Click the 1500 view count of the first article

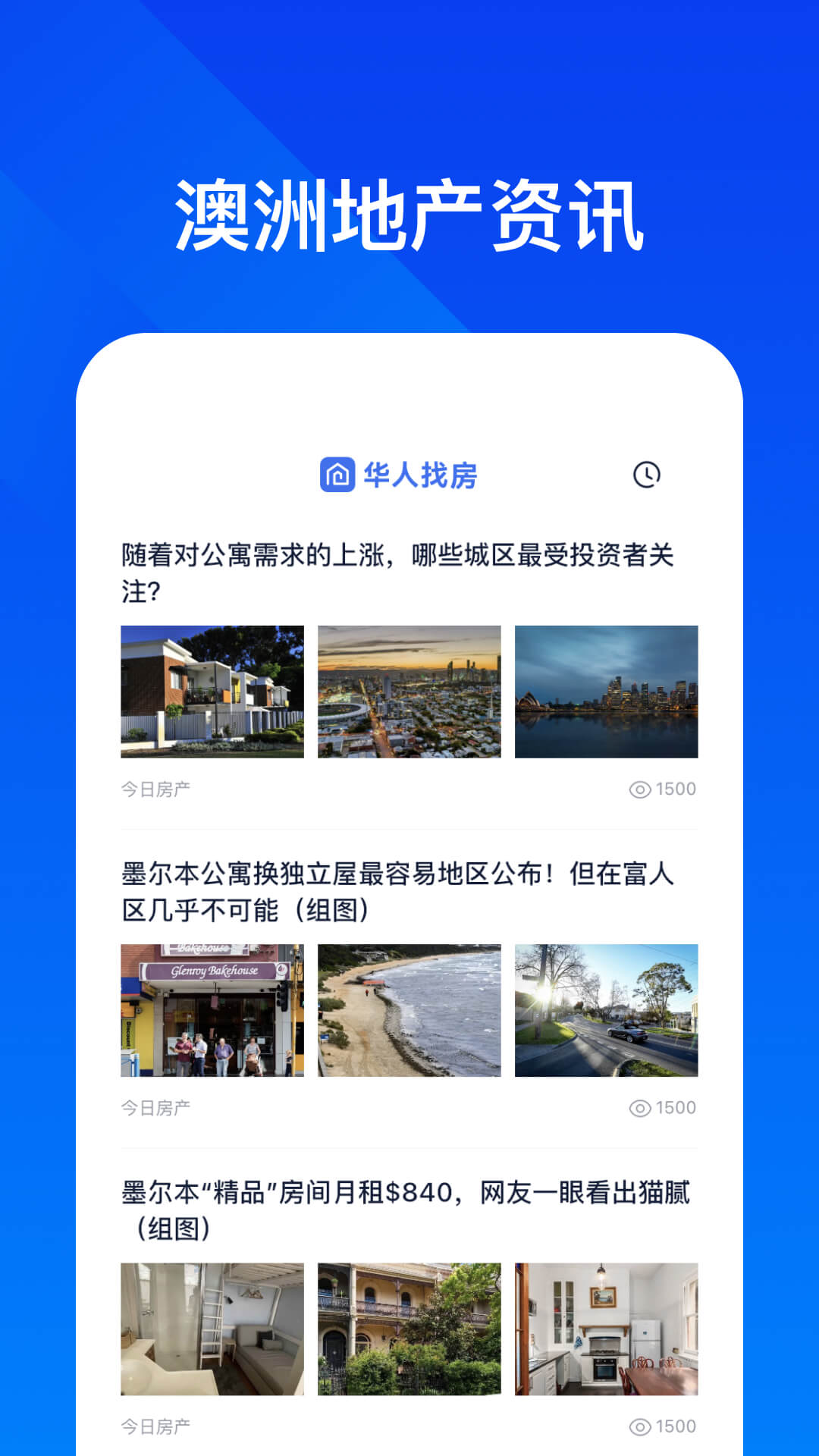[674, 789]
